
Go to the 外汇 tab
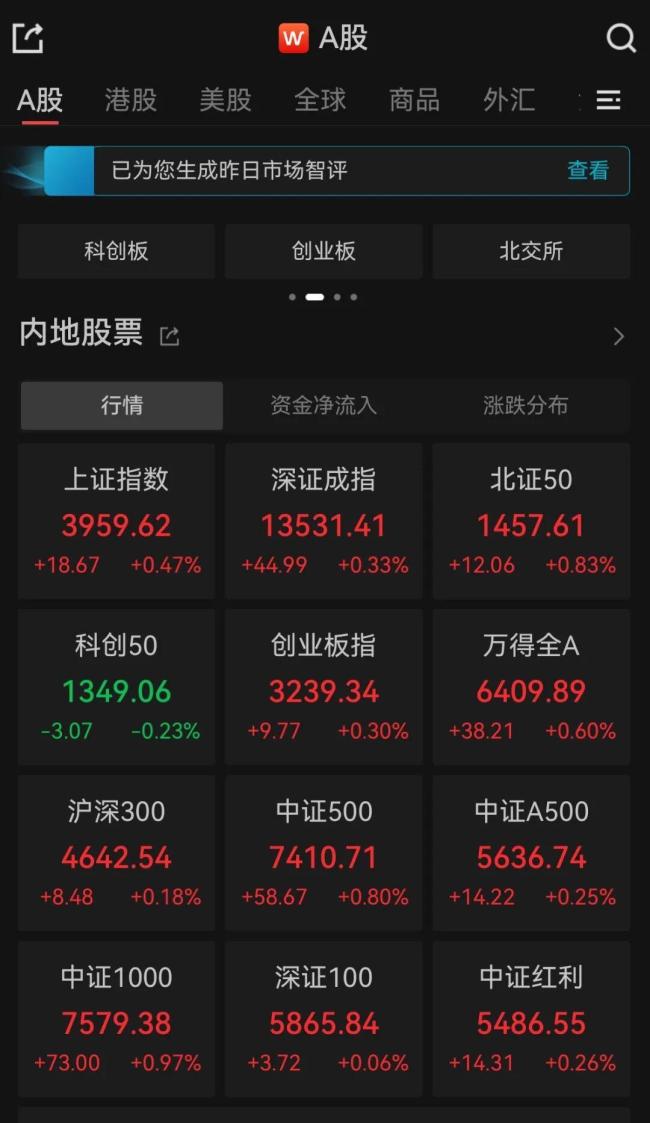coord(508,100)
